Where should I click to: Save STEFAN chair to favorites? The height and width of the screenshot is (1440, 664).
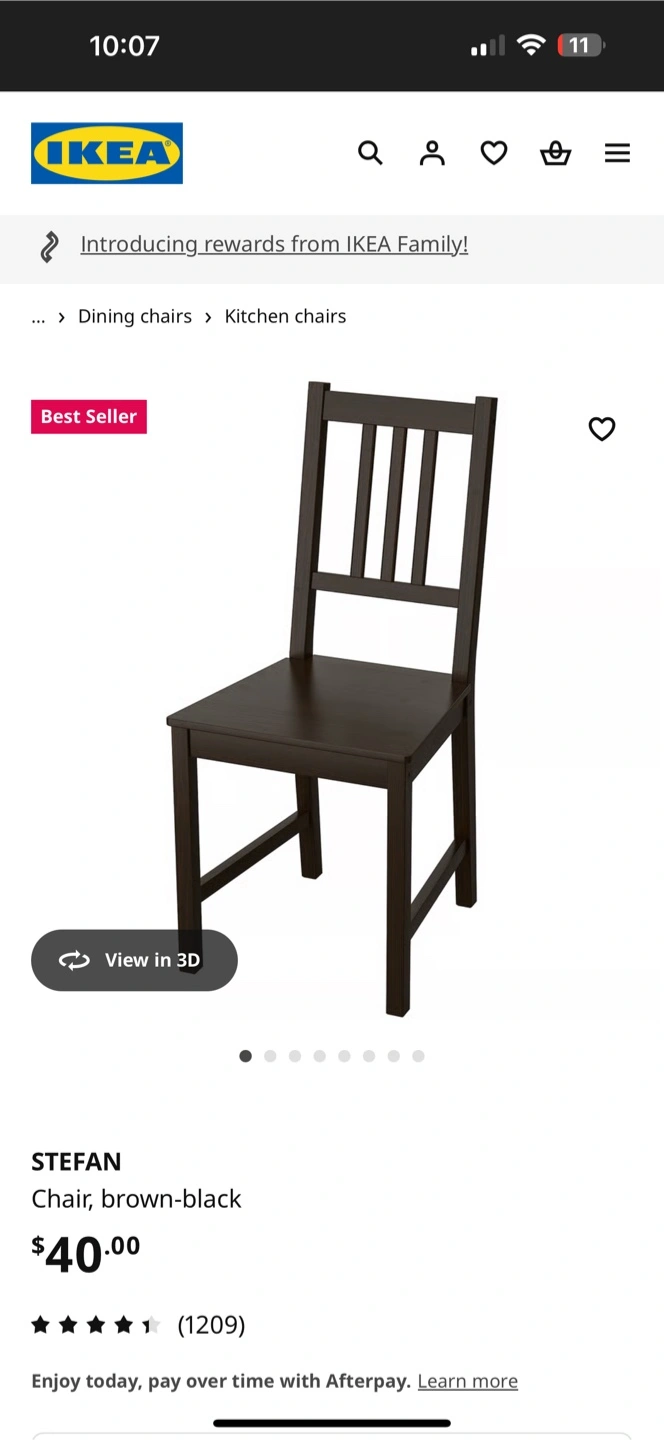[601, 429]
